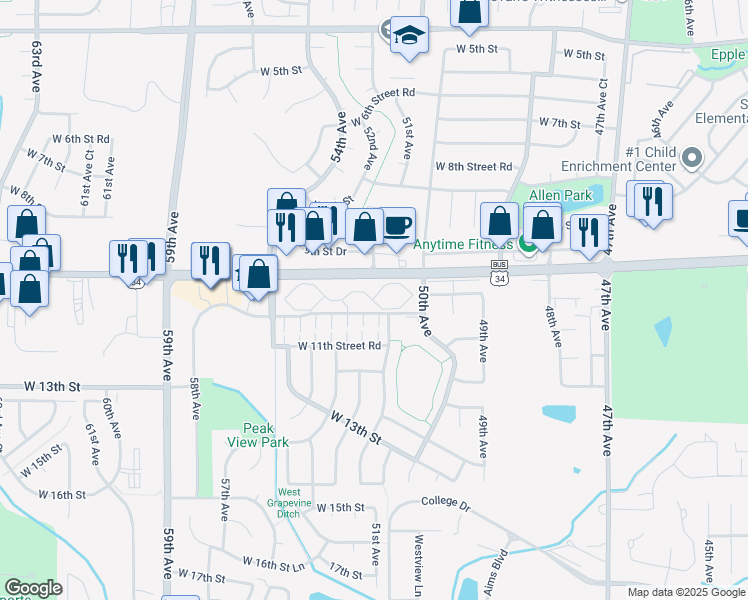Select the Anytime Fitness place pin
This screenshot has height=600, width=748.
tap(528, 244)
